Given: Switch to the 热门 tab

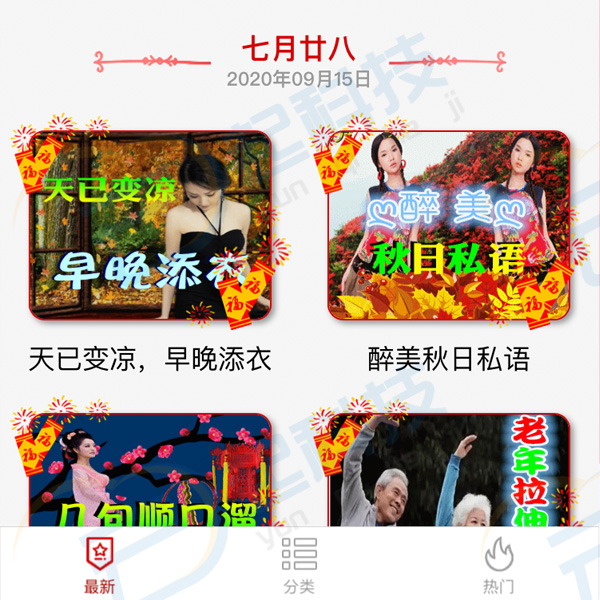Looking at the screenshot, I should coord(499,565).
